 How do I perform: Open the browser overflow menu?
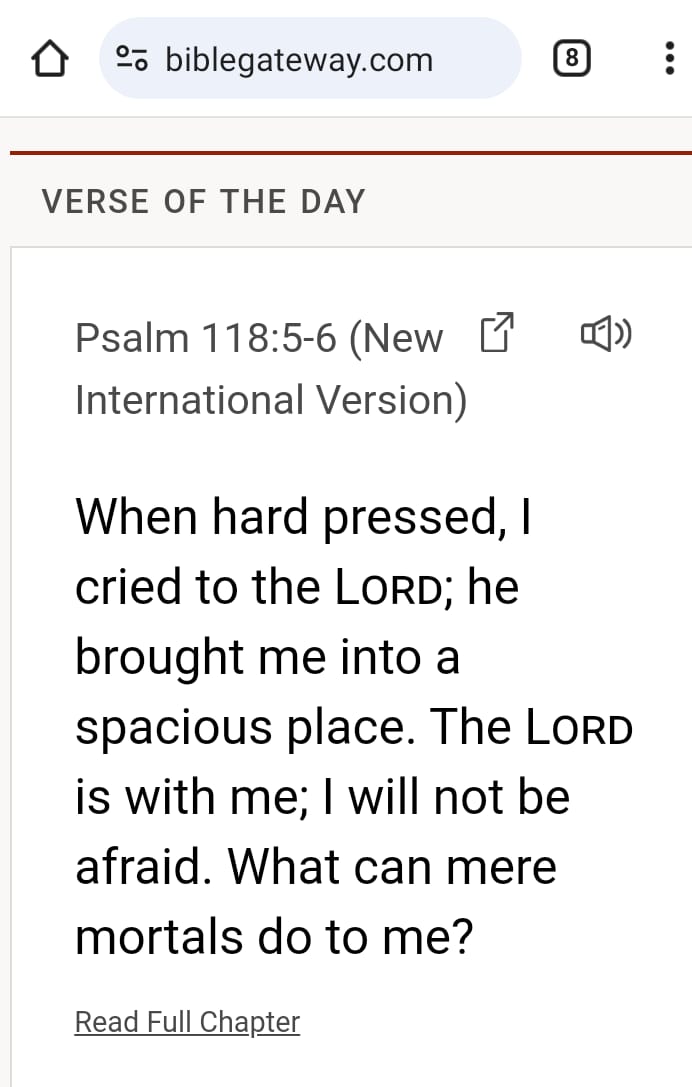pos(668,60)
